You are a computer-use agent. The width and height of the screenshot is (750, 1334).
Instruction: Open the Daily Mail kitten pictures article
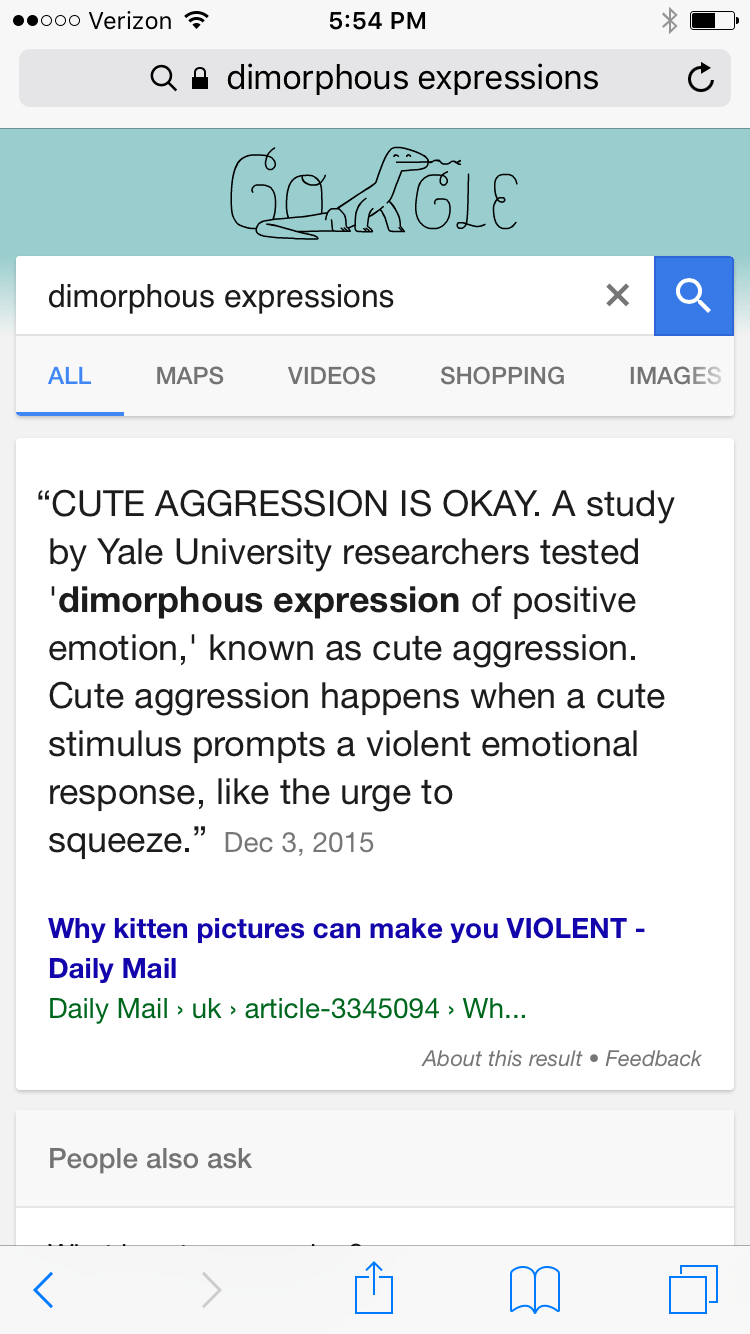click(x=346, y=947)
